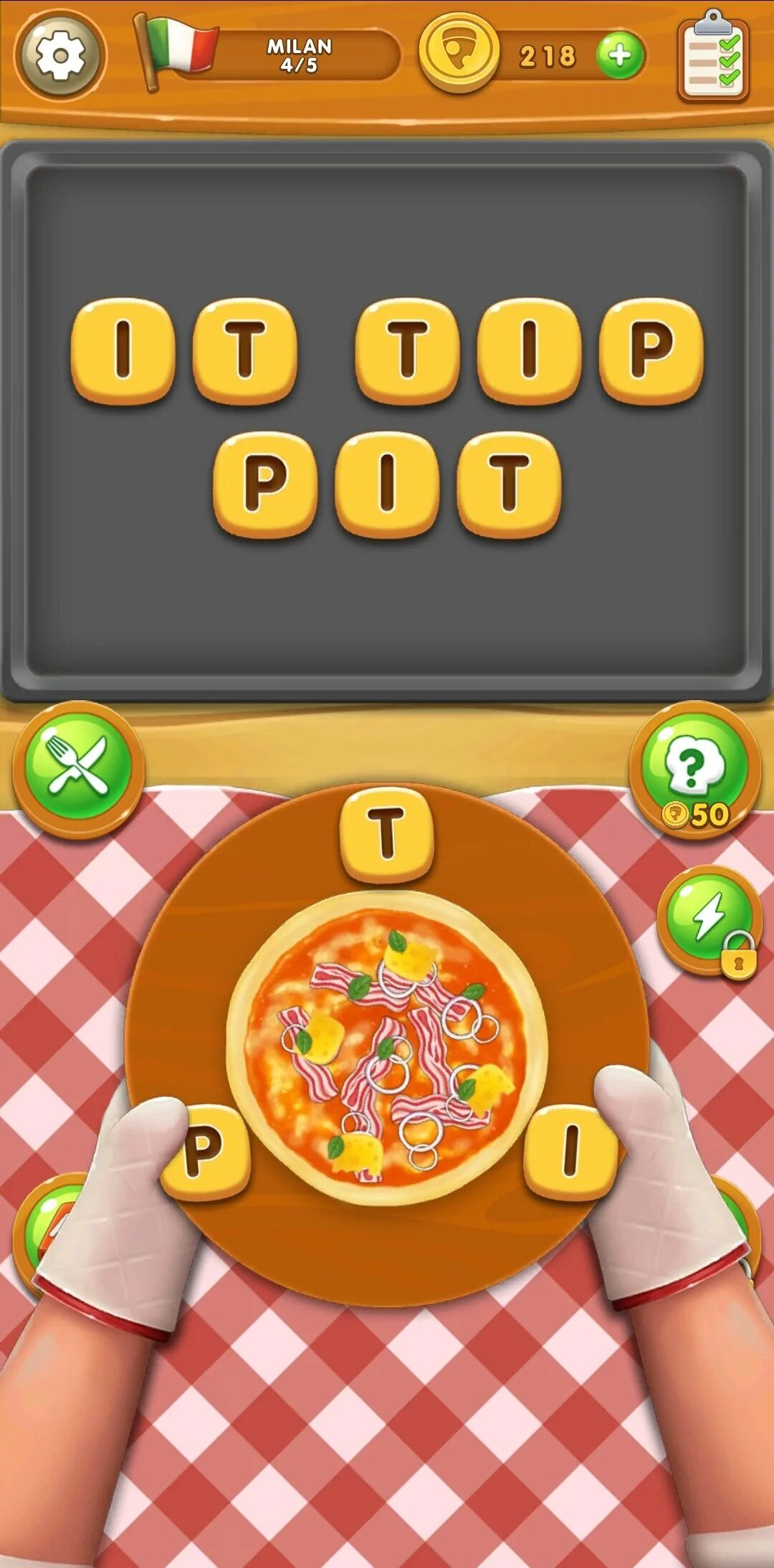Open the checklist clipboard
Screen dimensions: 774x1568
tap(713, 56)
